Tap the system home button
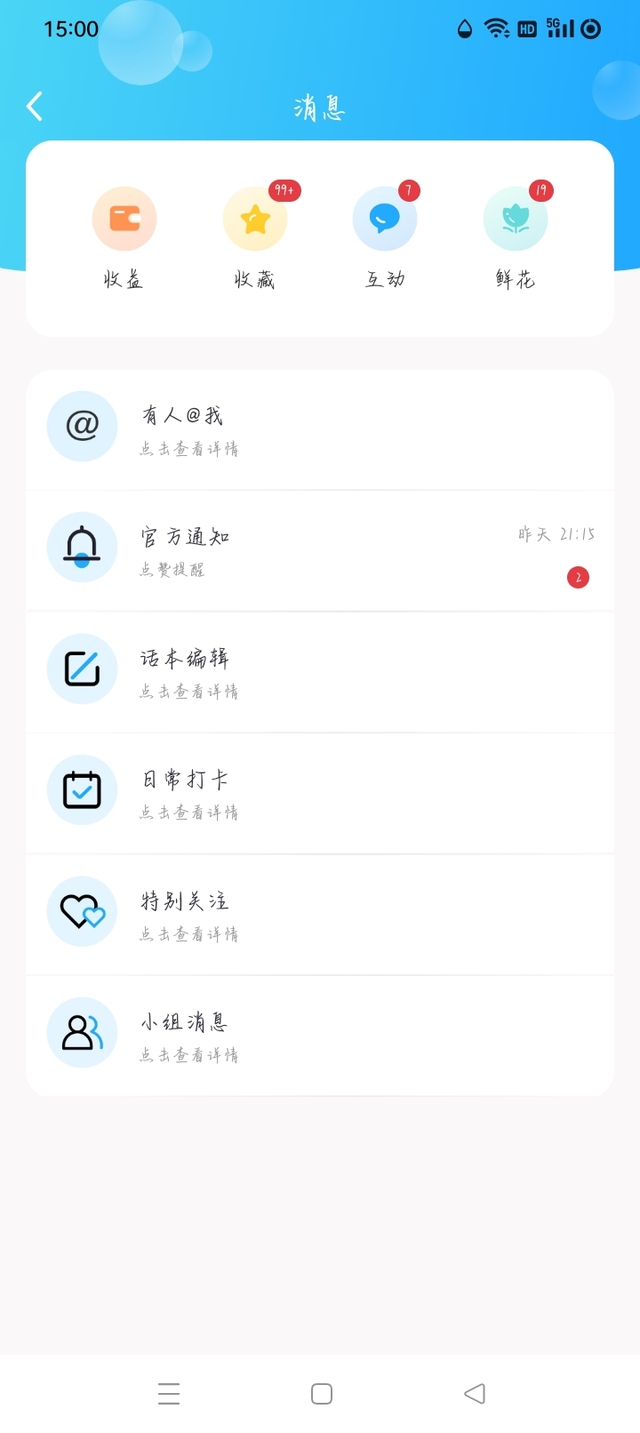640x1433 pixels. coord(321,1393)
